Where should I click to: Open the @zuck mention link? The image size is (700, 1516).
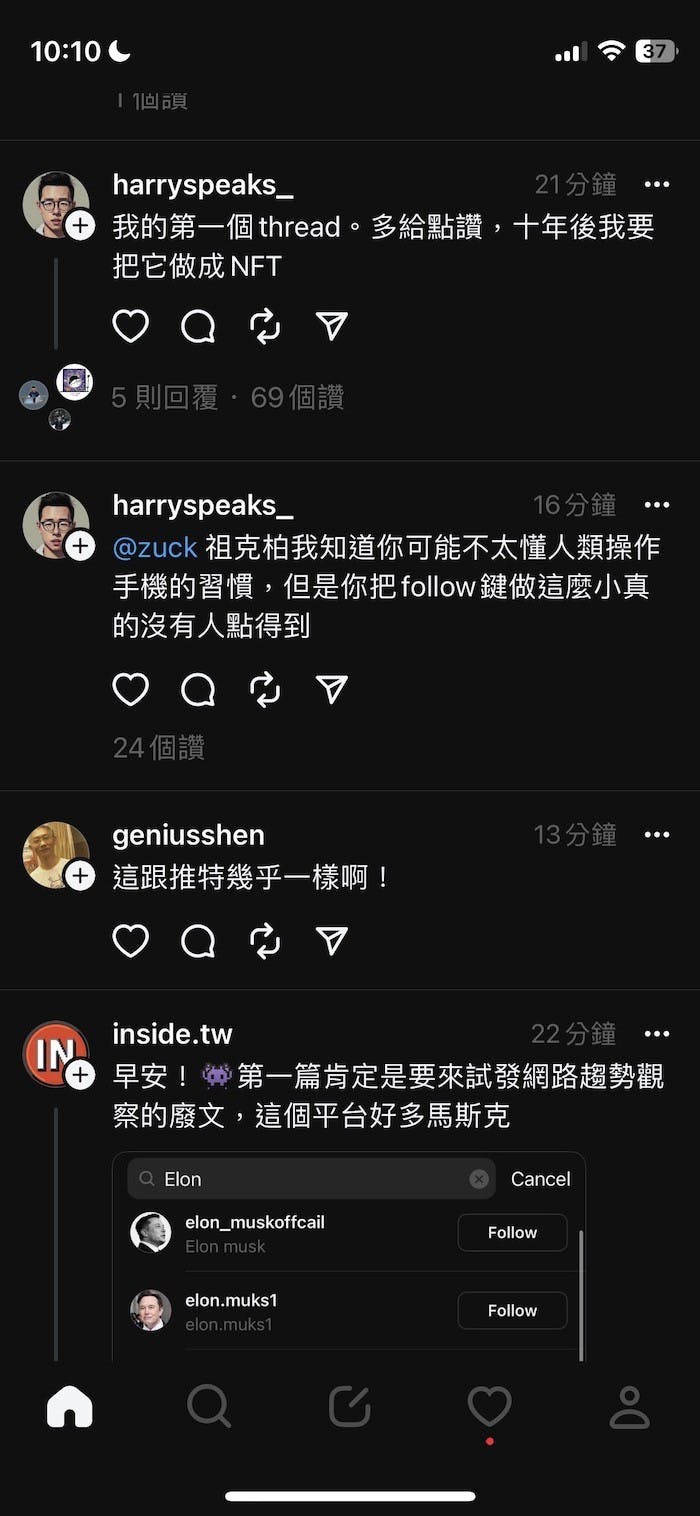point(155,548)
